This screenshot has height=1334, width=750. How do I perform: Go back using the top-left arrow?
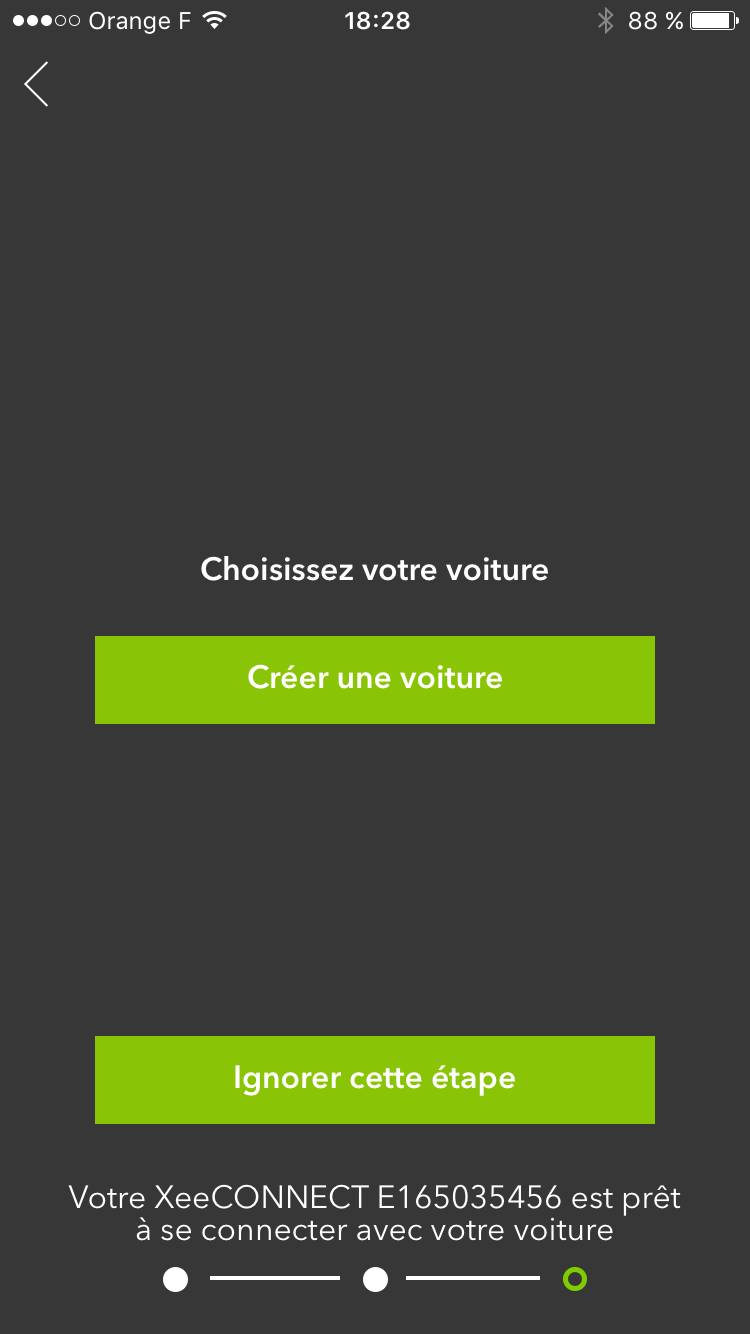tap(37, 84)
